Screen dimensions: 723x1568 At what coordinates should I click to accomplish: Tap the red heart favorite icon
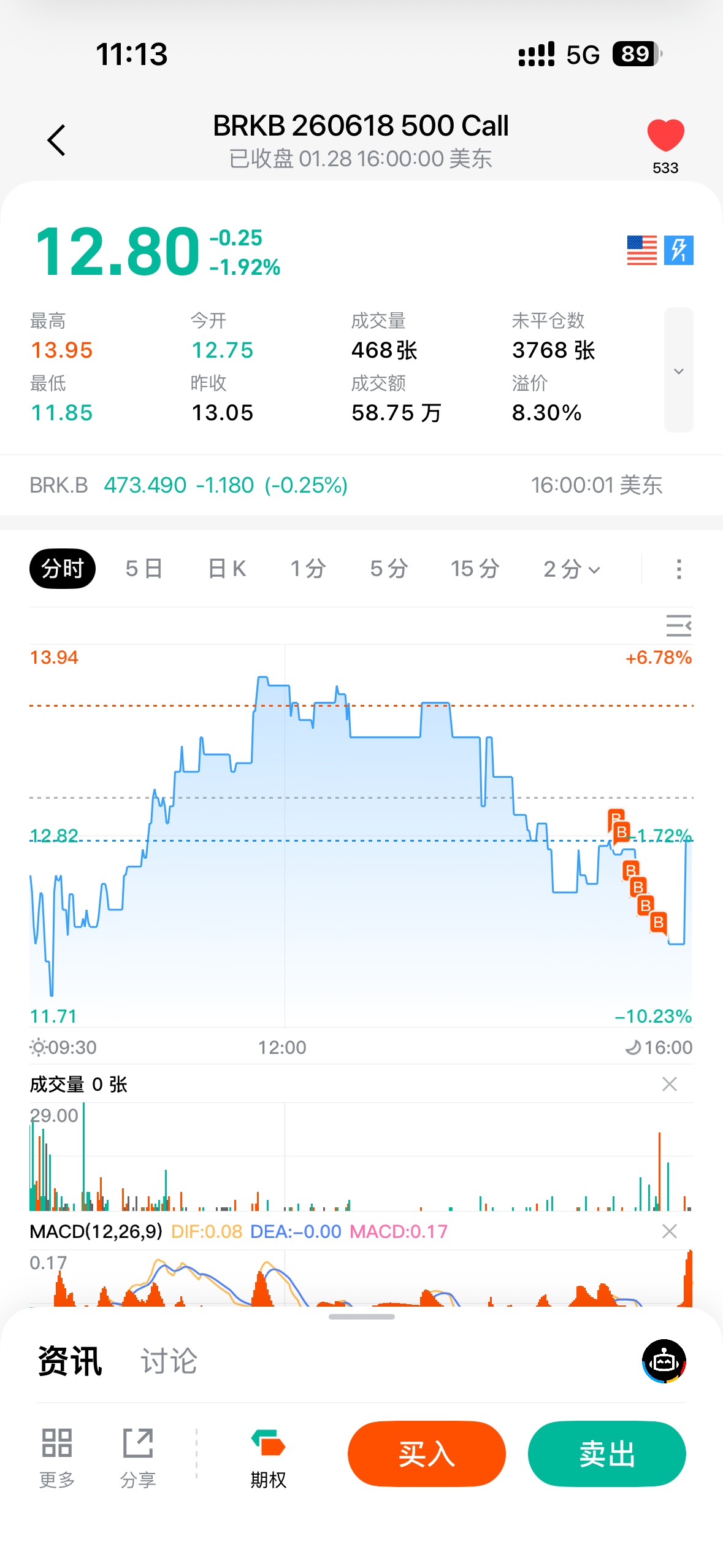click(x=665, y=136)
